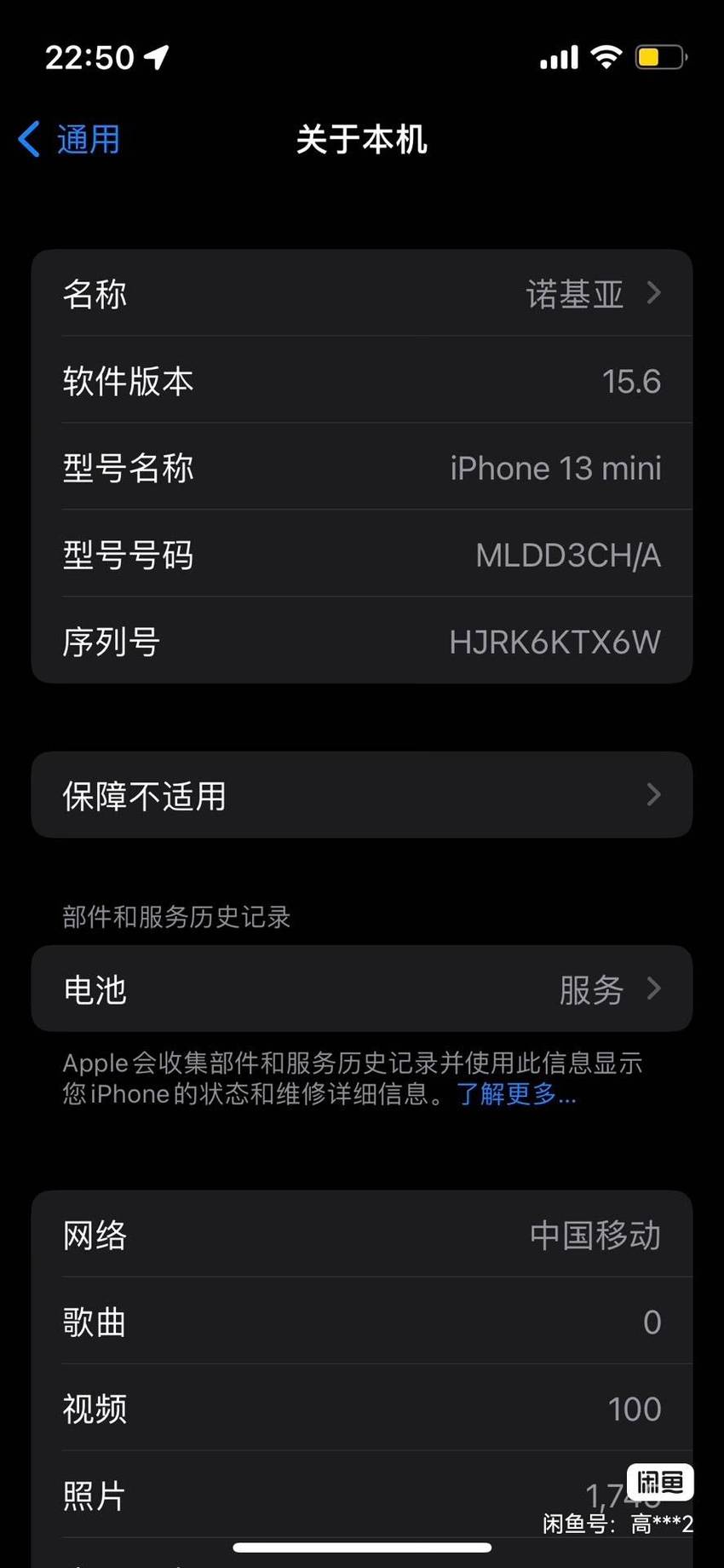The height and width of the screenshot is (1568, 724).
Task: Tap the 型号号码 row
Action: click(362, 554)
